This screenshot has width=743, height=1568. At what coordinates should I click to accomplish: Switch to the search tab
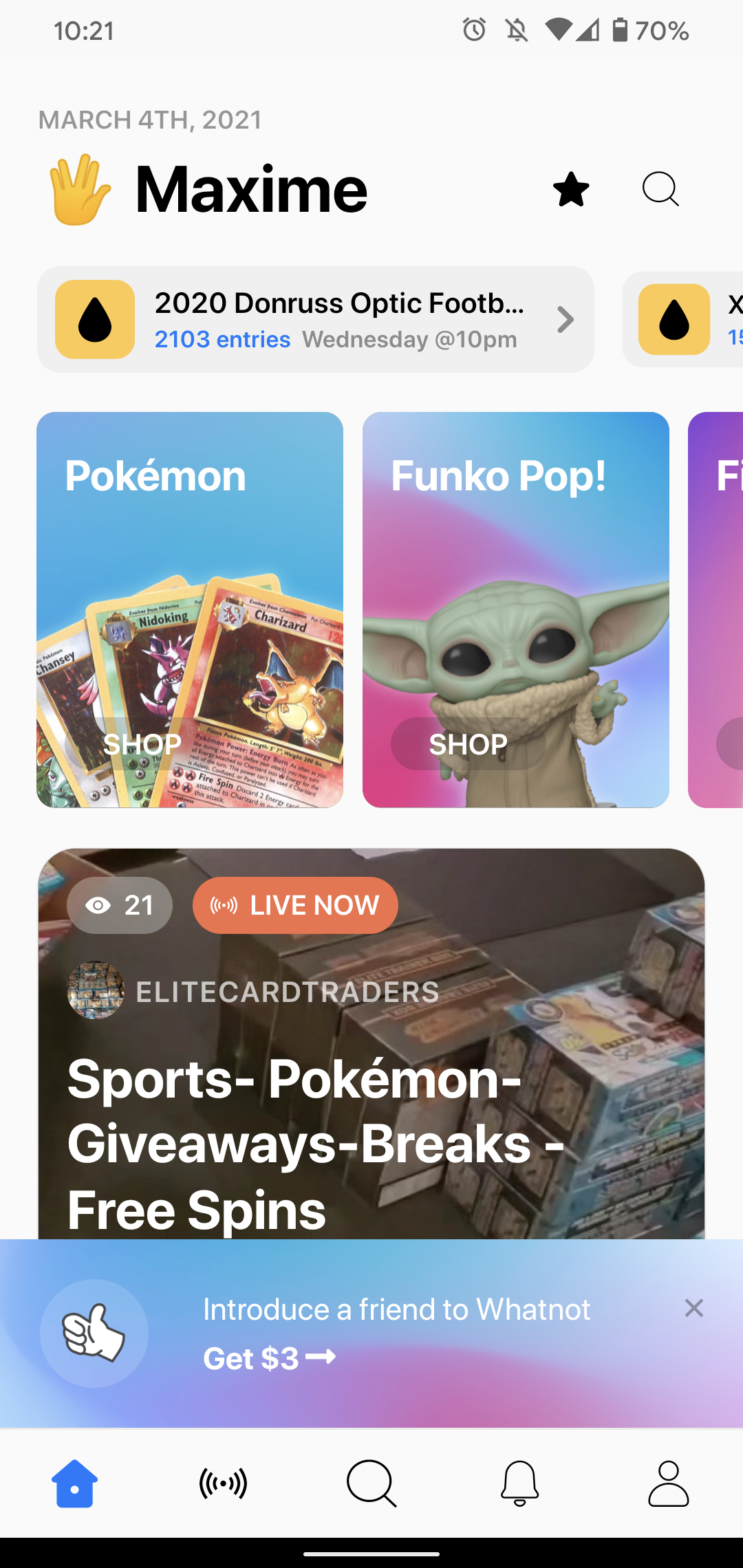pyautogui.click(x=371, y=1483)
